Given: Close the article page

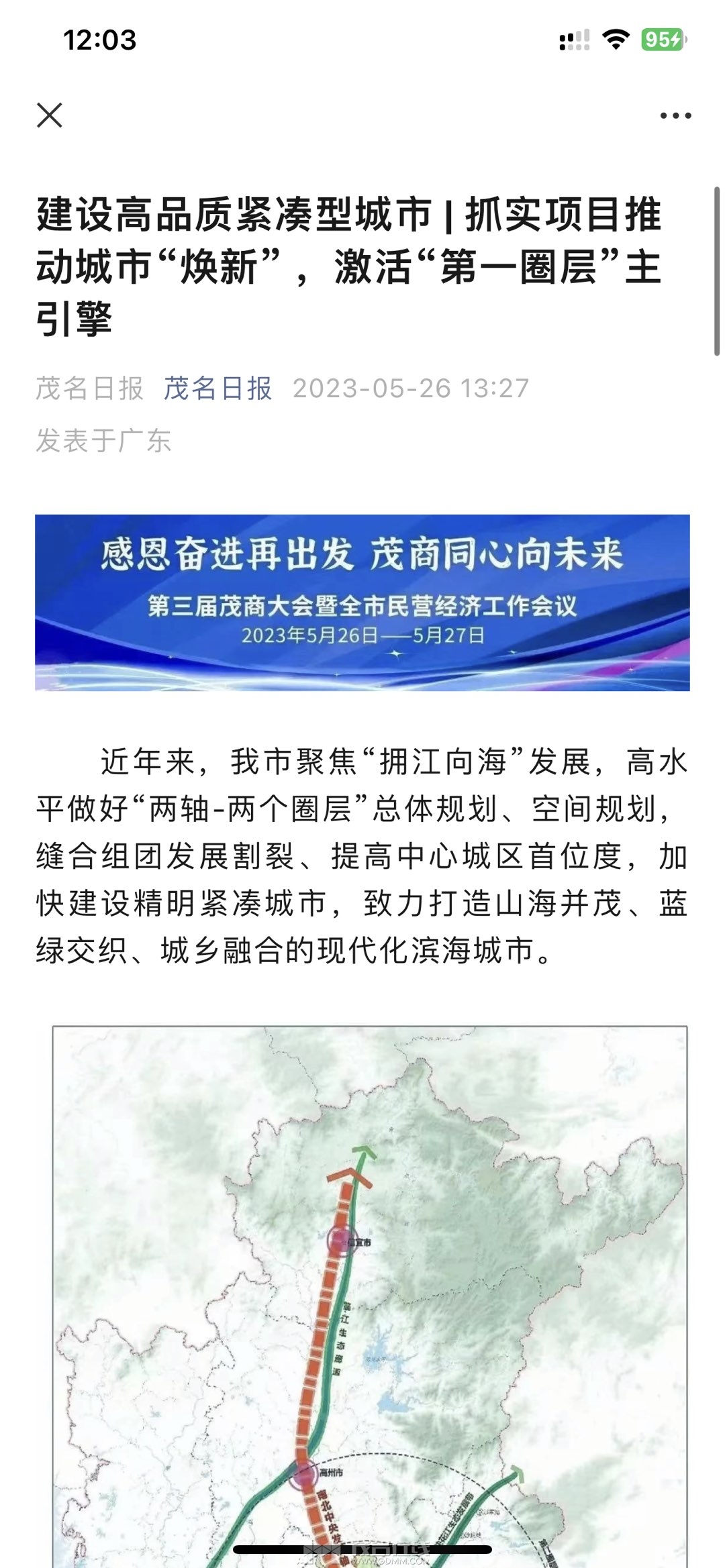Looking at the screenshot, I should pyautogui.click(x=50, y=115).
